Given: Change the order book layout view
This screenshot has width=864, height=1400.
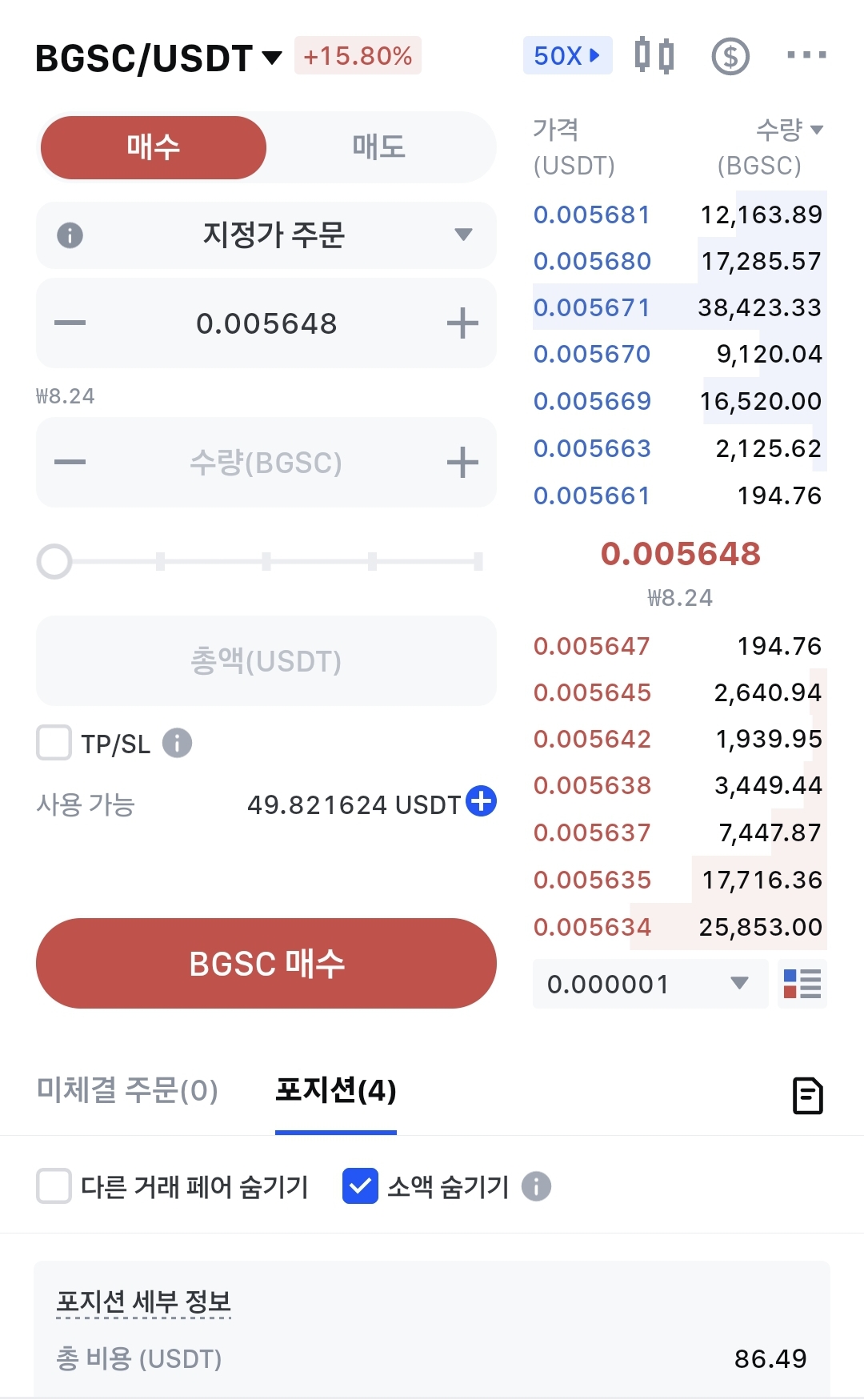Looking at the screenshot, I should pyautogui.click(x=802, y=984).
